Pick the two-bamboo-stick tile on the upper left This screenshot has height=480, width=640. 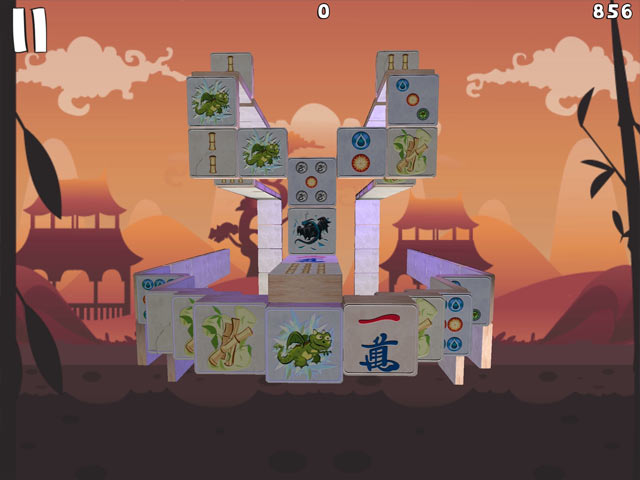(x=212, y=151)
